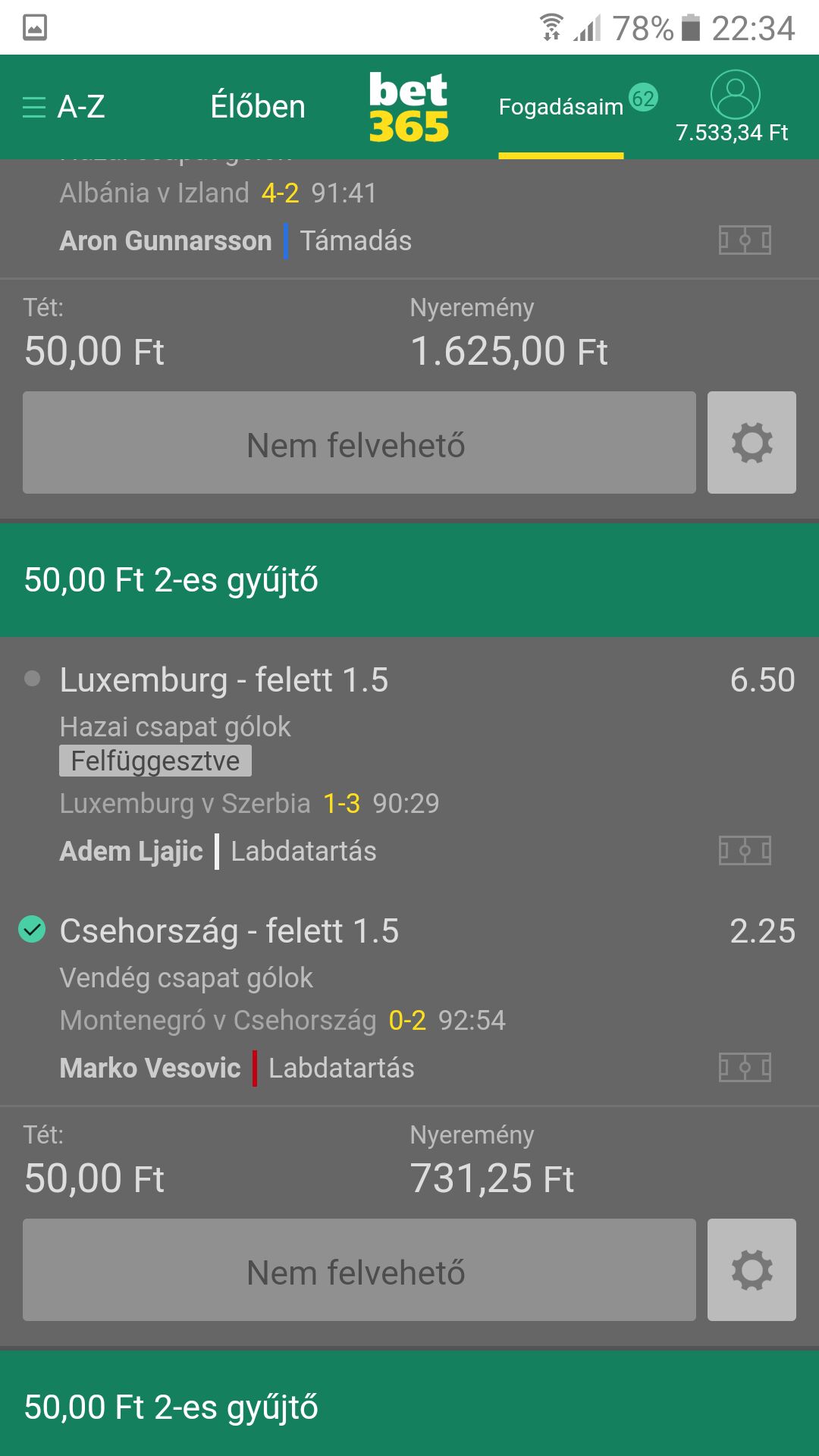Image resolution: width=819 pixels, height=1456 pixels.
Task: Tap Nem felvehető under the 1.625,00 Ft bet
Action: (359, 443)
